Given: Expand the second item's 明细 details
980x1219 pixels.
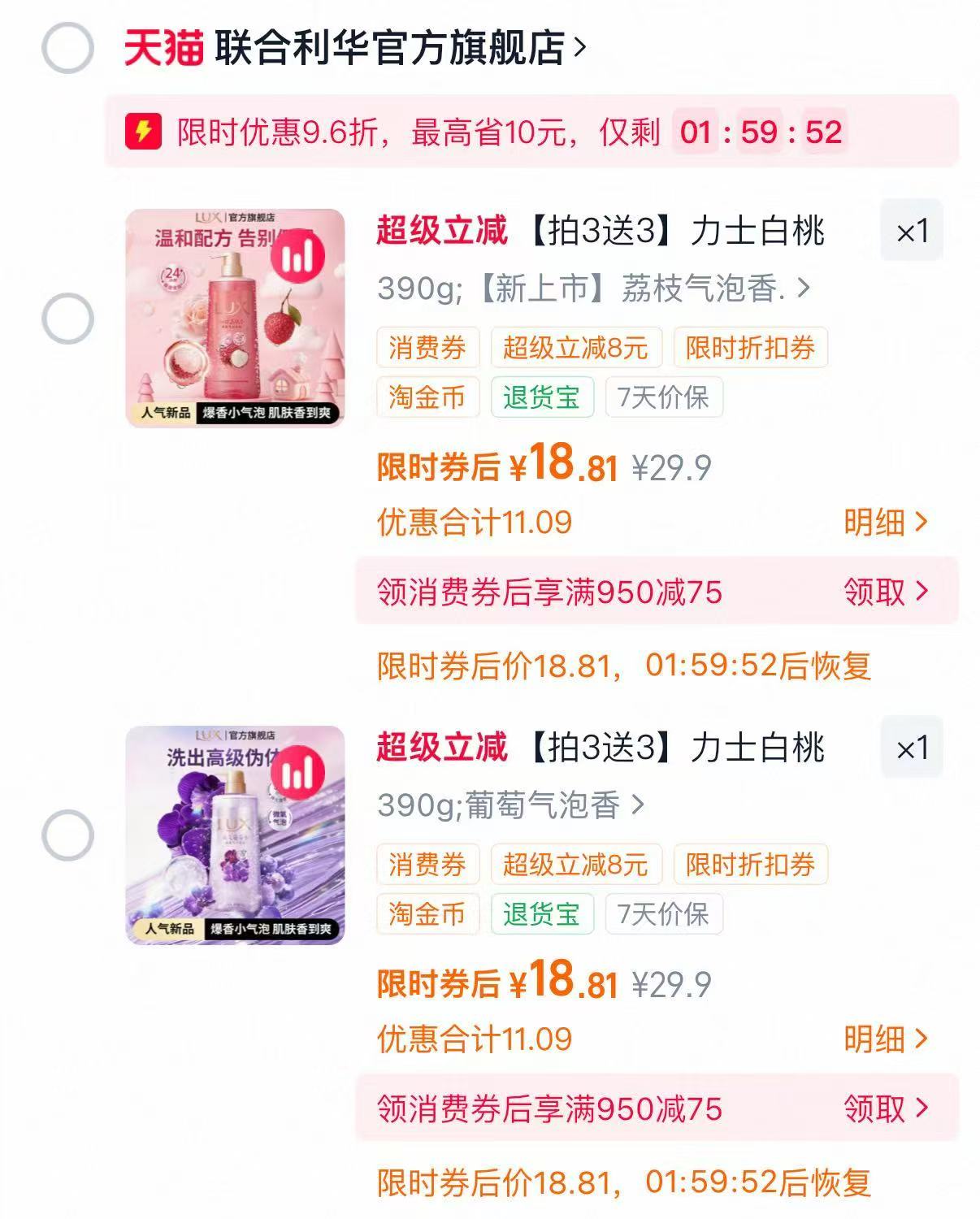Looking at the screenshot, I should 880,1037.
